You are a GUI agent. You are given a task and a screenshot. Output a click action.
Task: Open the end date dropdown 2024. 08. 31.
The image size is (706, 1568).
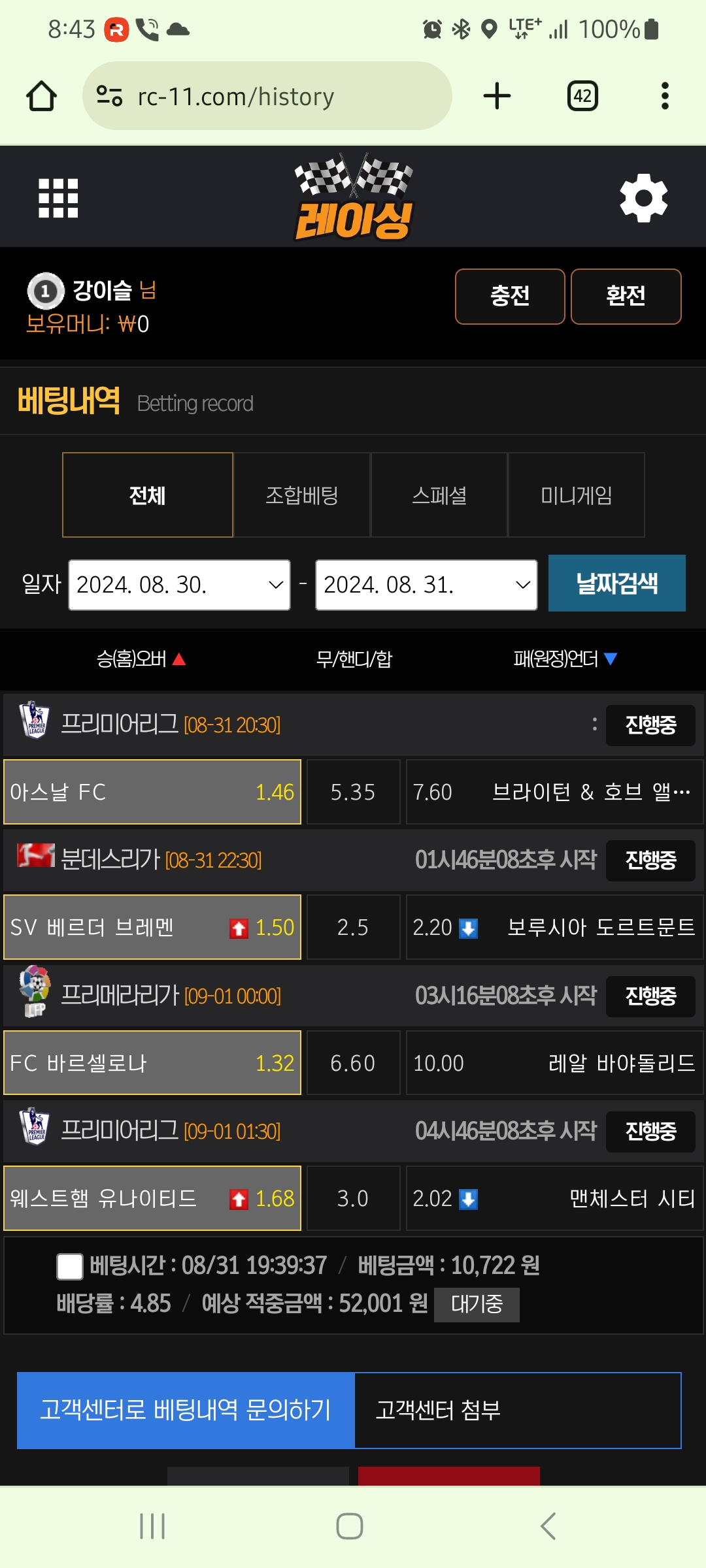click(426, 585)
